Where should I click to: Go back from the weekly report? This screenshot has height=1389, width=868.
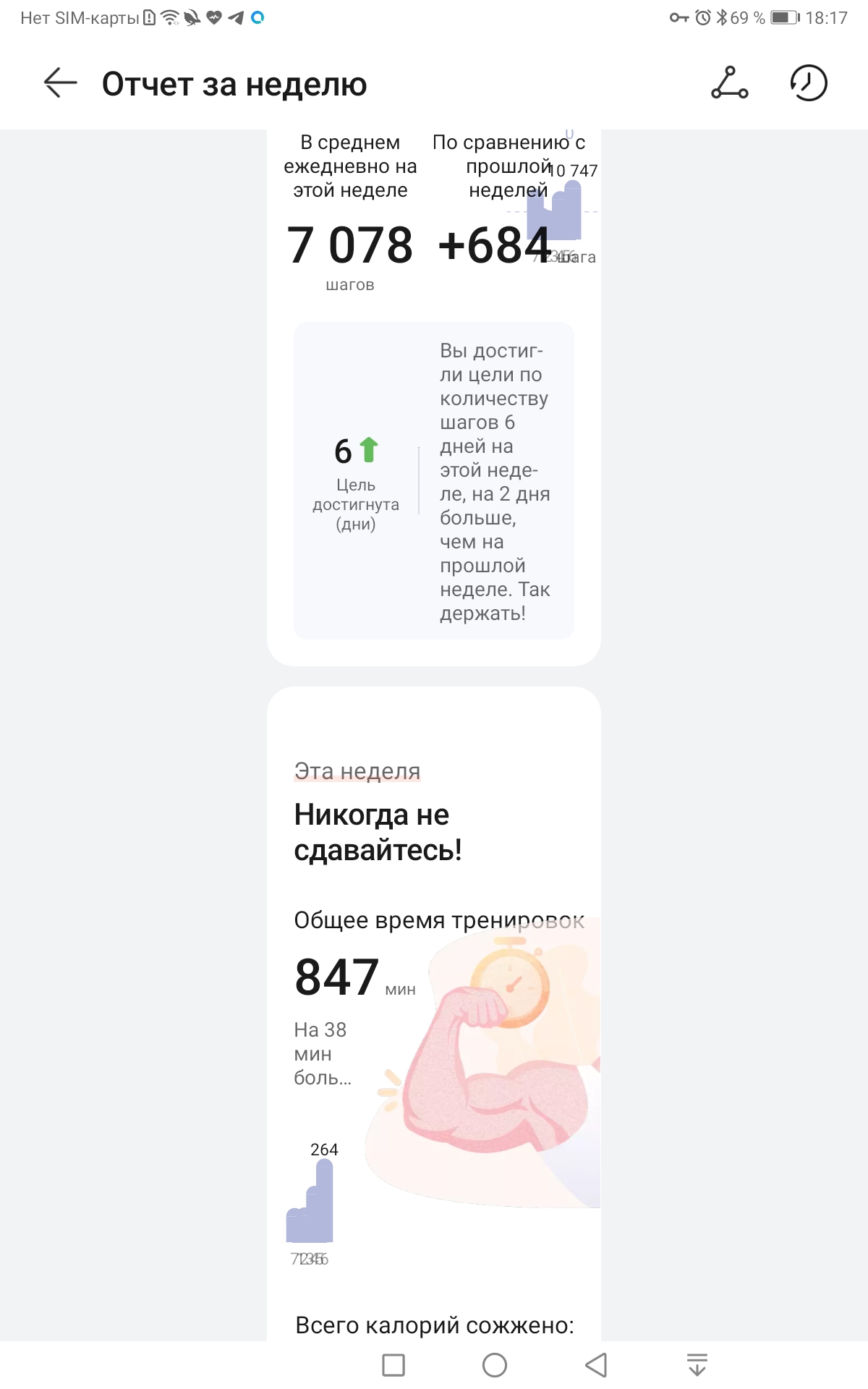coord(61,82)
